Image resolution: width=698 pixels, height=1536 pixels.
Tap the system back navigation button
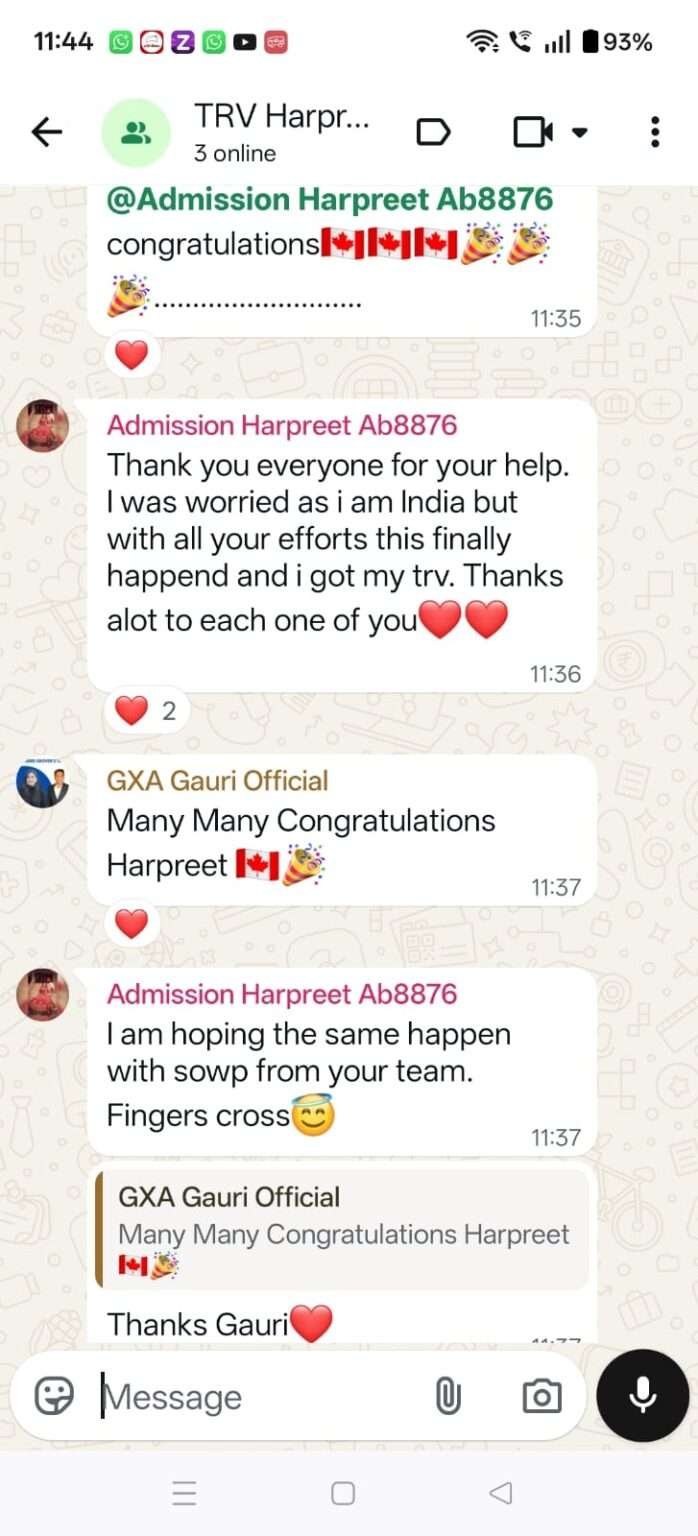[501, 1493]
